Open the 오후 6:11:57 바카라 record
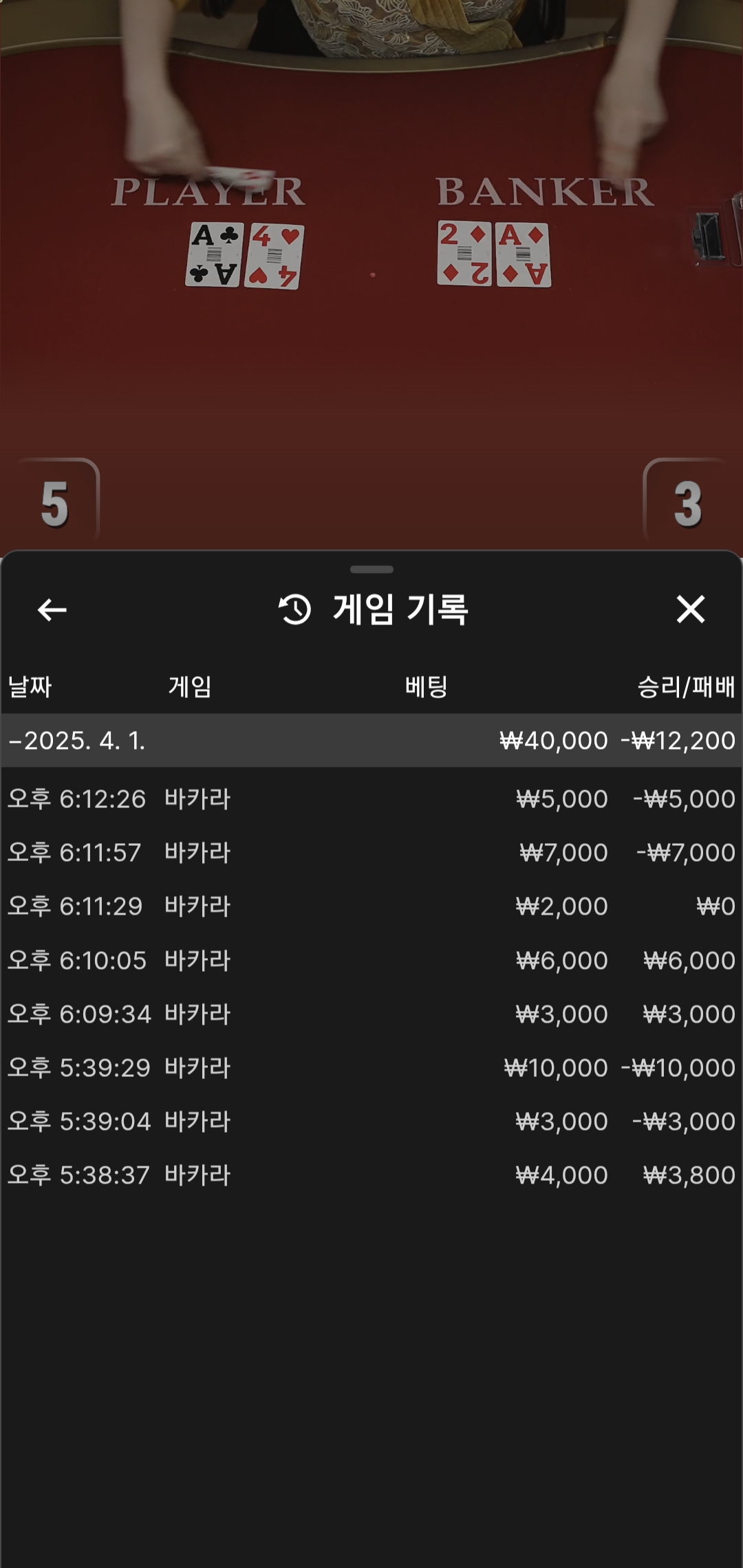Image resolution: width=743 pixels, height=1568 pixels. (x=371, y=853)
